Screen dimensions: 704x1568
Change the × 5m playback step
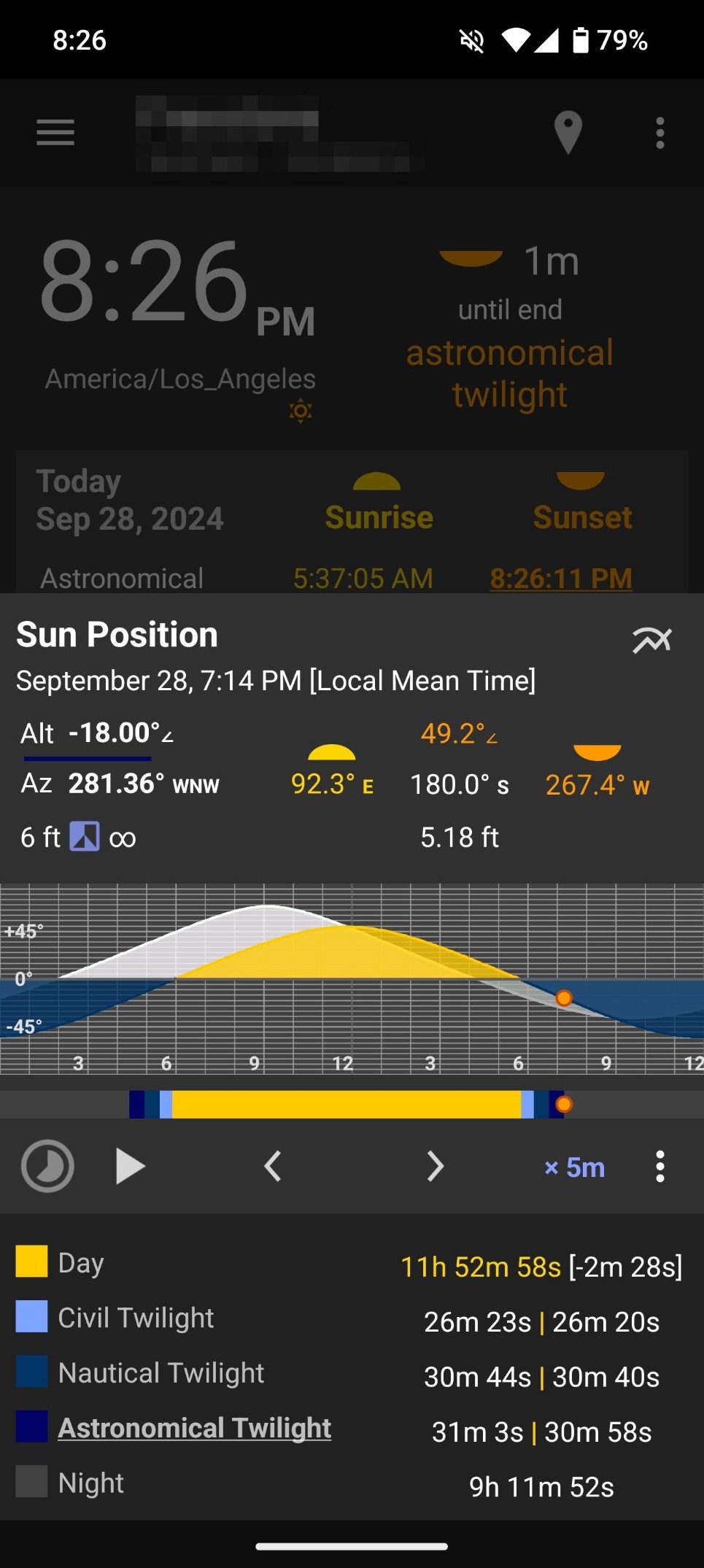(574, 1167)
